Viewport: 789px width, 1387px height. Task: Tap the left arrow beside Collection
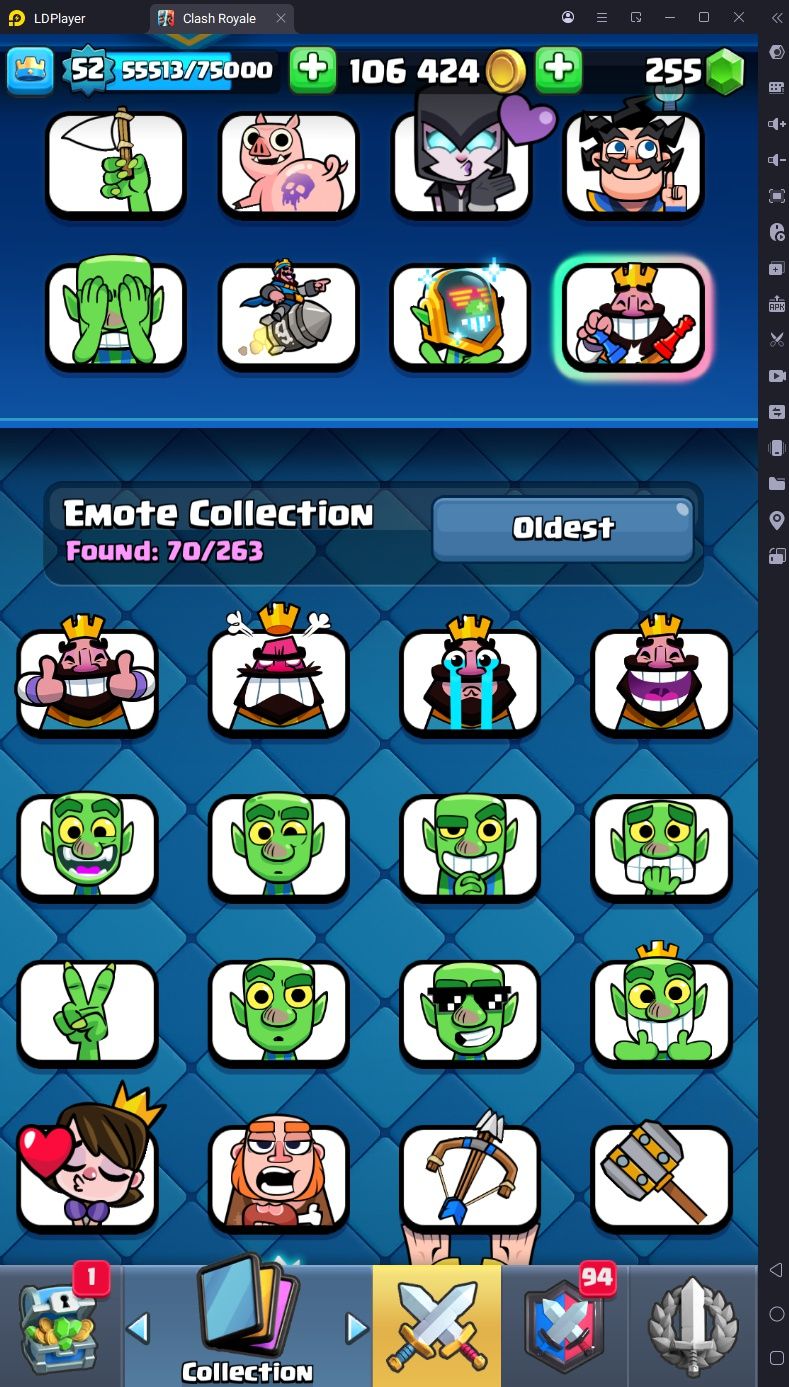click(139, 1329)
